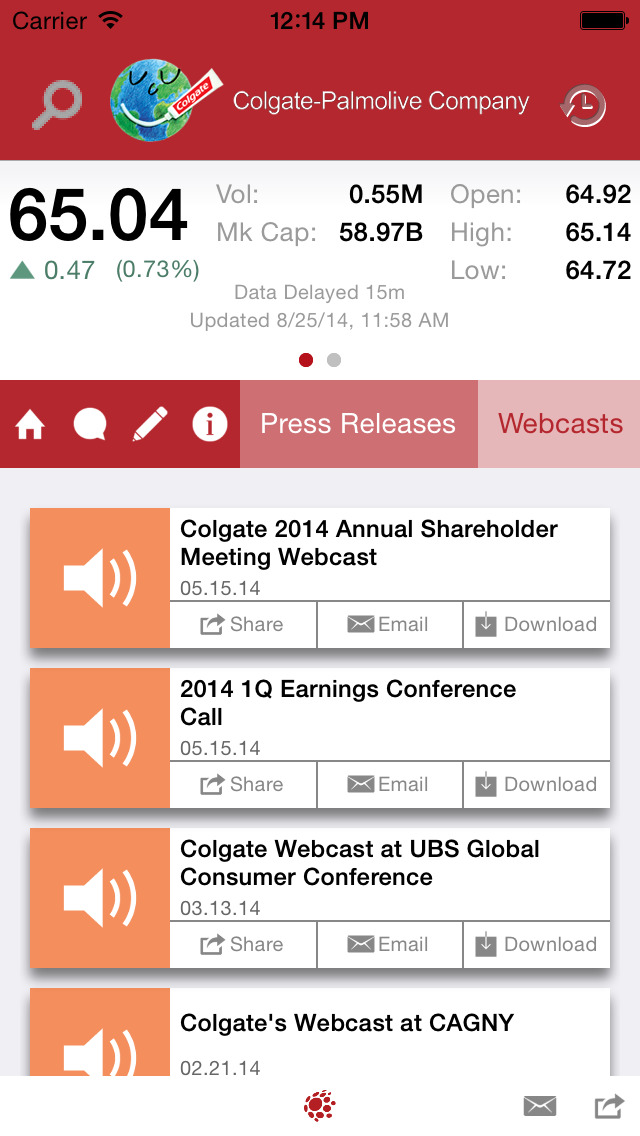Share the Annual Shareholder Meeting Webcast
The image size is (640, 1136).
(243, 625)
